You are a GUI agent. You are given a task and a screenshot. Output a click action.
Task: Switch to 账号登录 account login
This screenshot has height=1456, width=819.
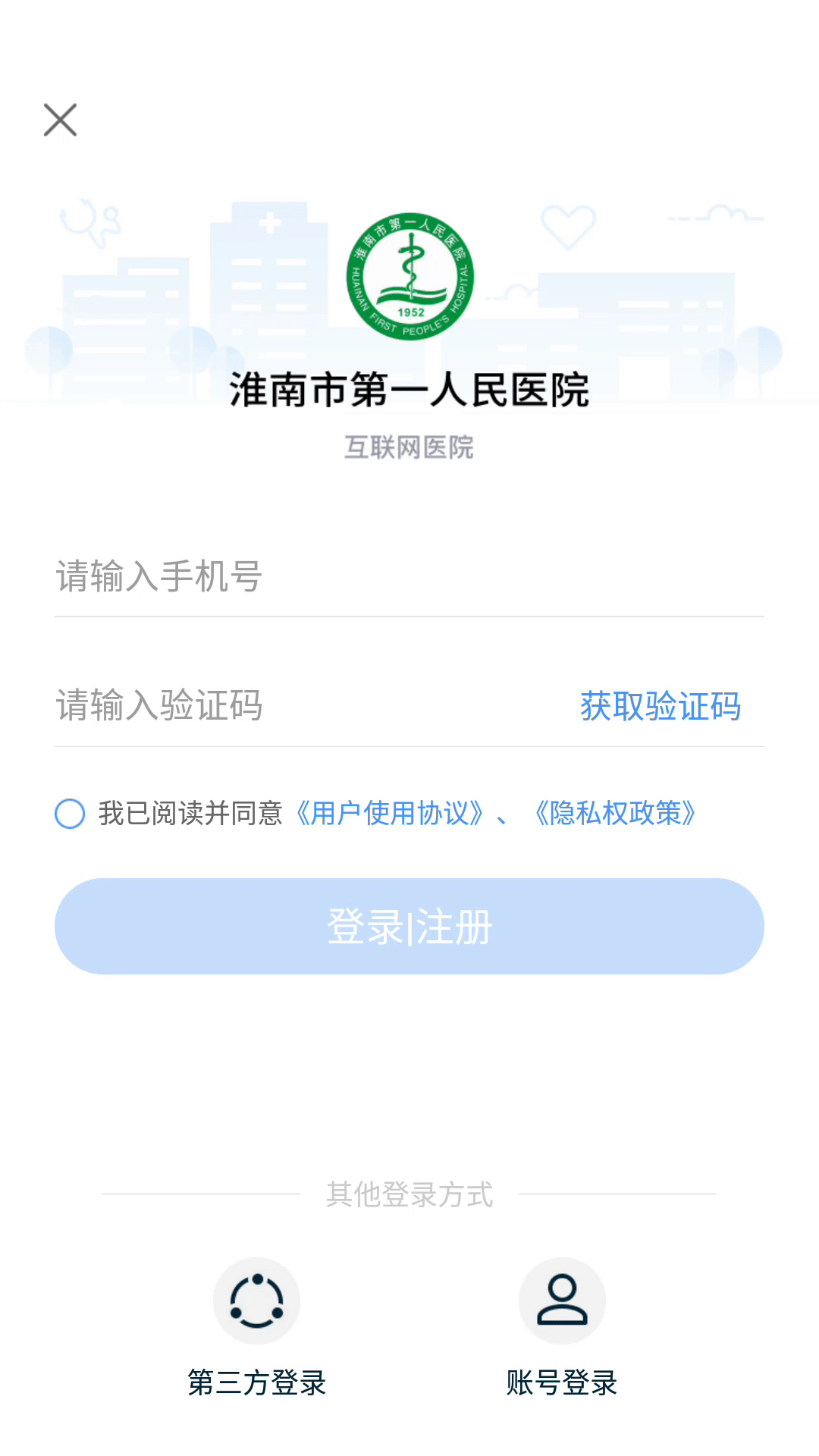[x=562, y=1301]
